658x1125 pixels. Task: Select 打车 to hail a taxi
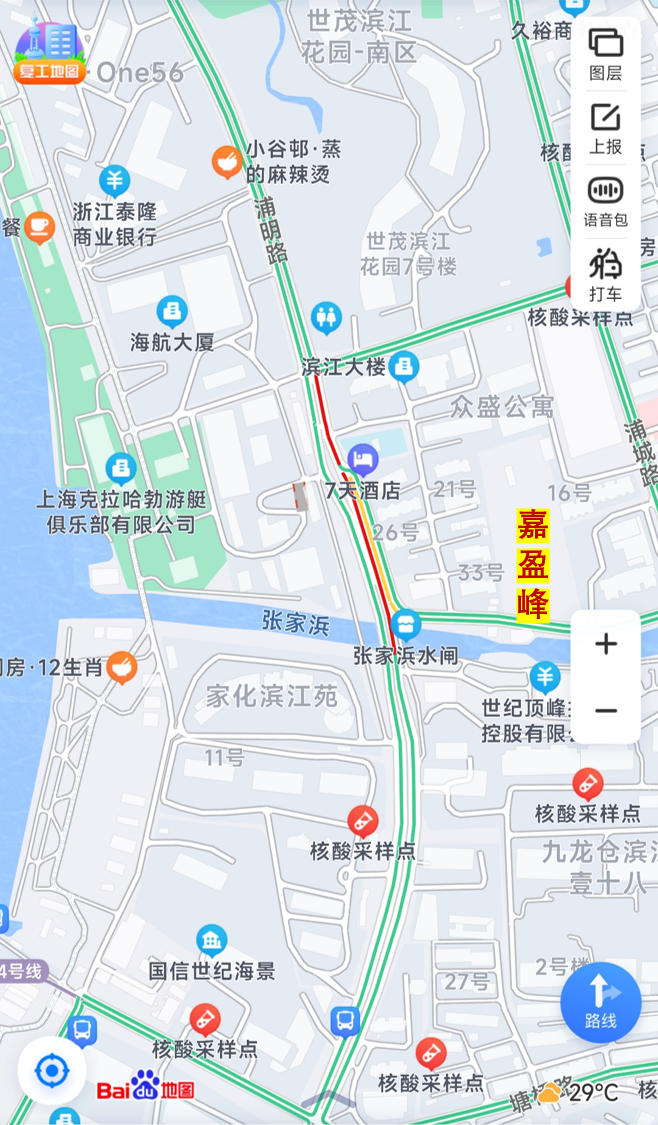tap(605, 274)
